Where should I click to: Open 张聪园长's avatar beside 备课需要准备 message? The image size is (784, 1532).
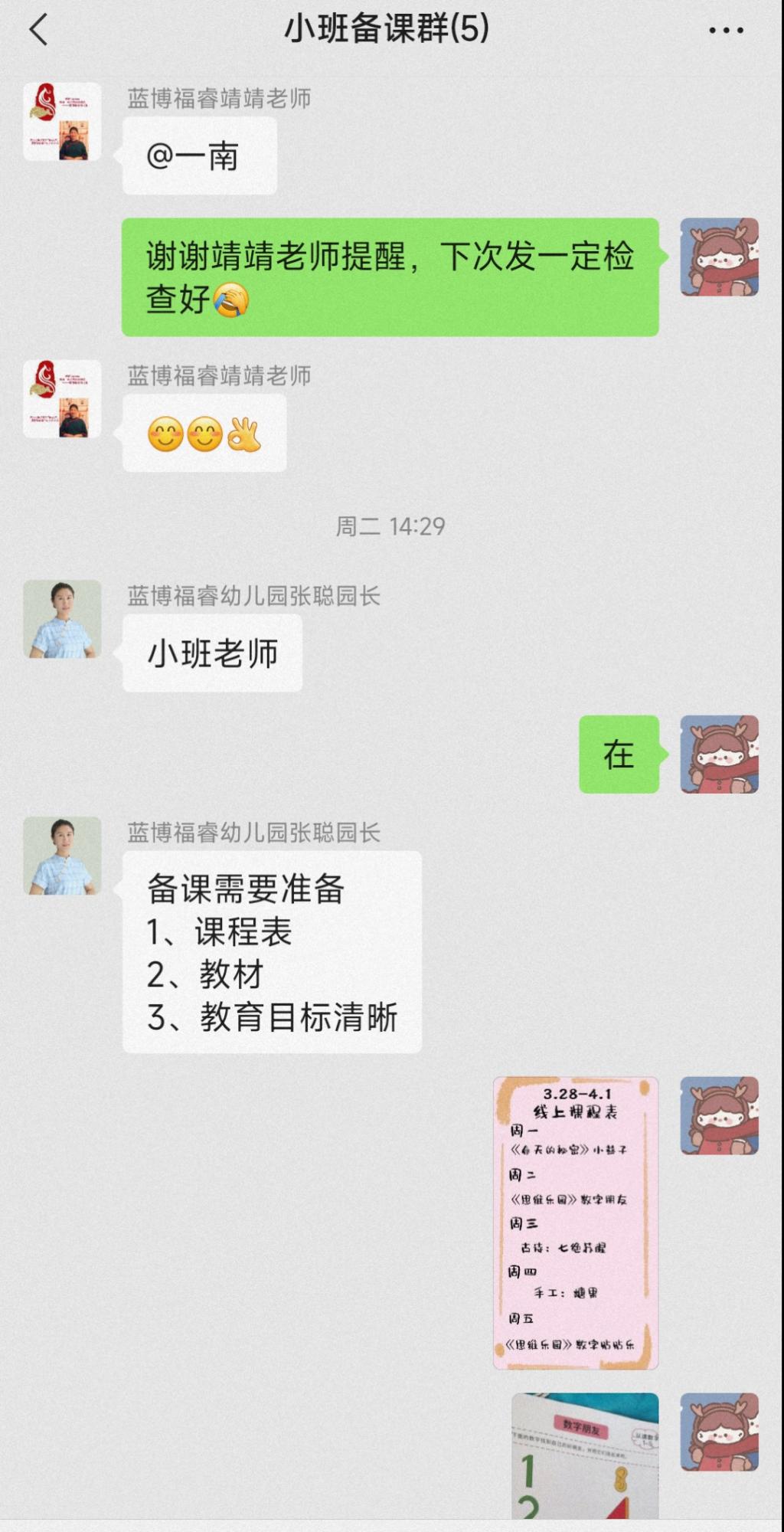62,856
